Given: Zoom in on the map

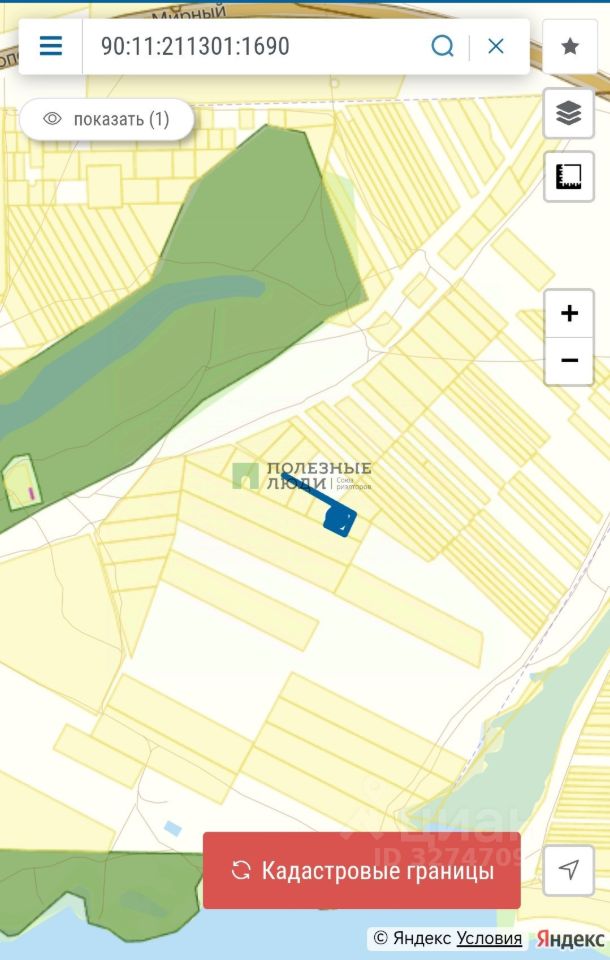Looking at the screenshot, I should click(x=569, y=314).
